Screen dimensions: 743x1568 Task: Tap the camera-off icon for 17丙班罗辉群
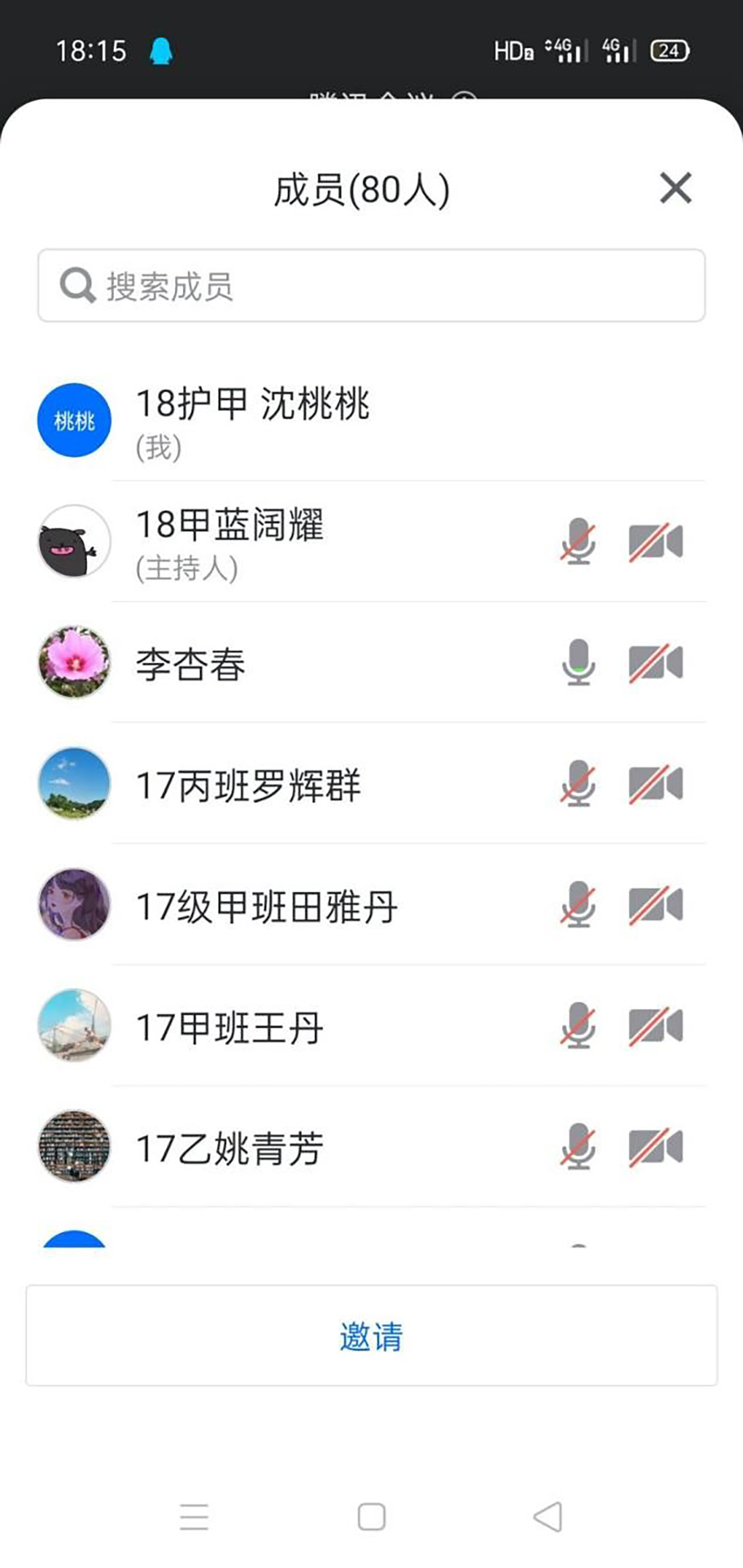click(x=655, y=784)
